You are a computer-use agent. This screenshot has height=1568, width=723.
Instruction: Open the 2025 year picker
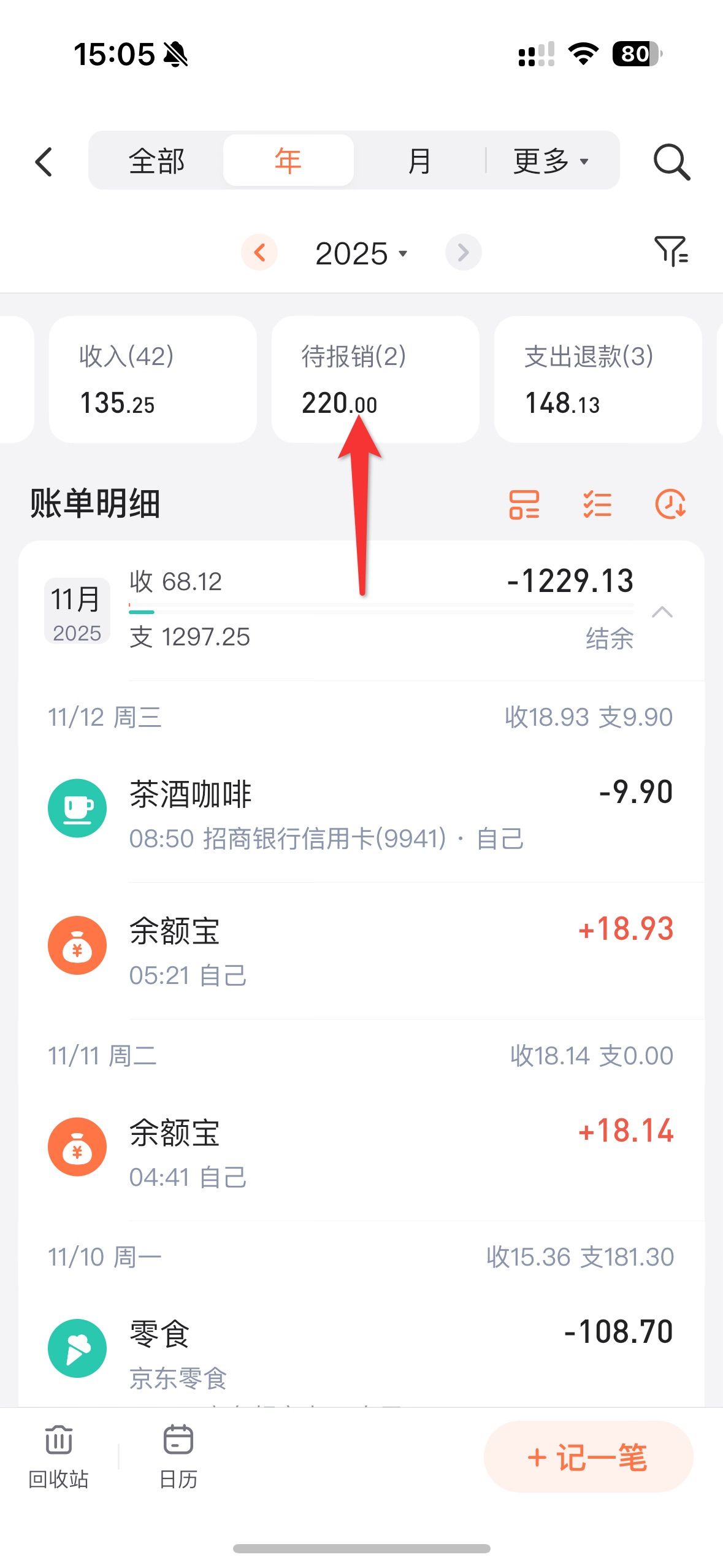click(x=361, y=253)
